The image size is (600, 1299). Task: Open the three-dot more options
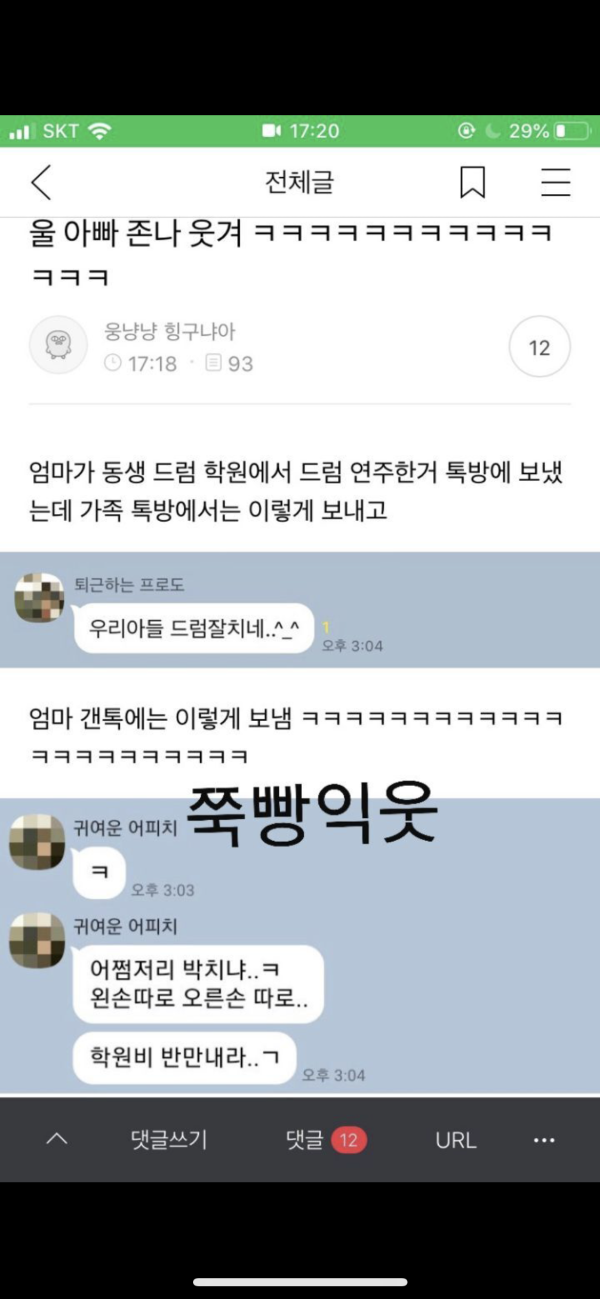(x=543, y=1140)
